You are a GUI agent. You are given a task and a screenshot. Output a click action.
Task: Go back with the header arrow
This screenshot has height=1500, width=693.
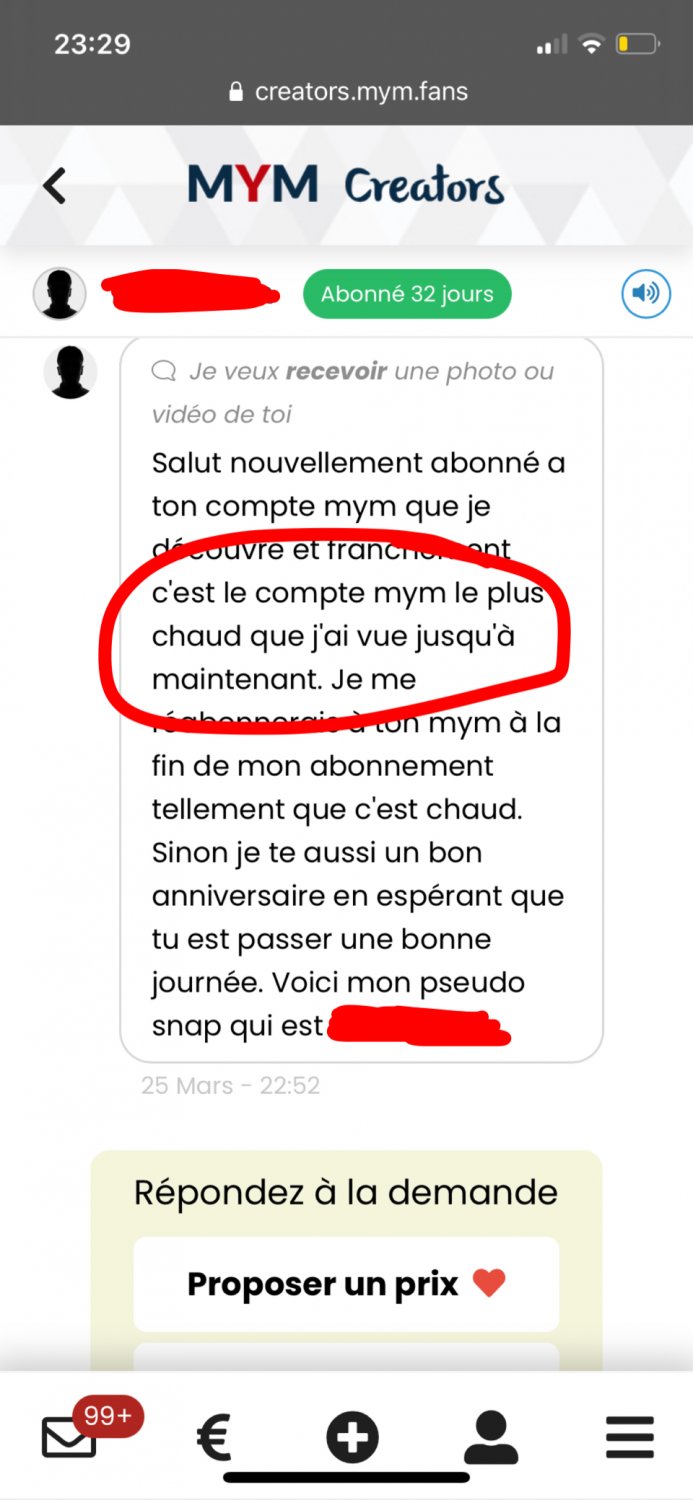point(55,186)
